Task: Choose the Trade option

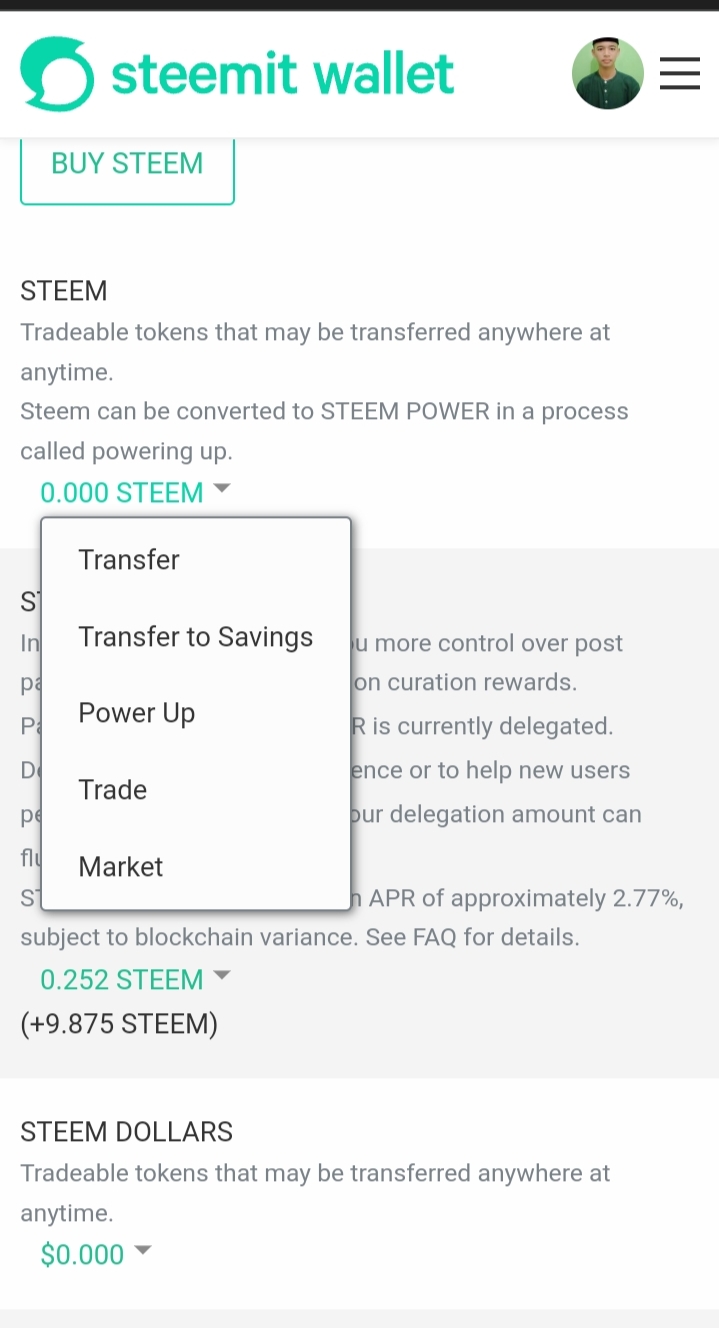Action: (113, 790)
